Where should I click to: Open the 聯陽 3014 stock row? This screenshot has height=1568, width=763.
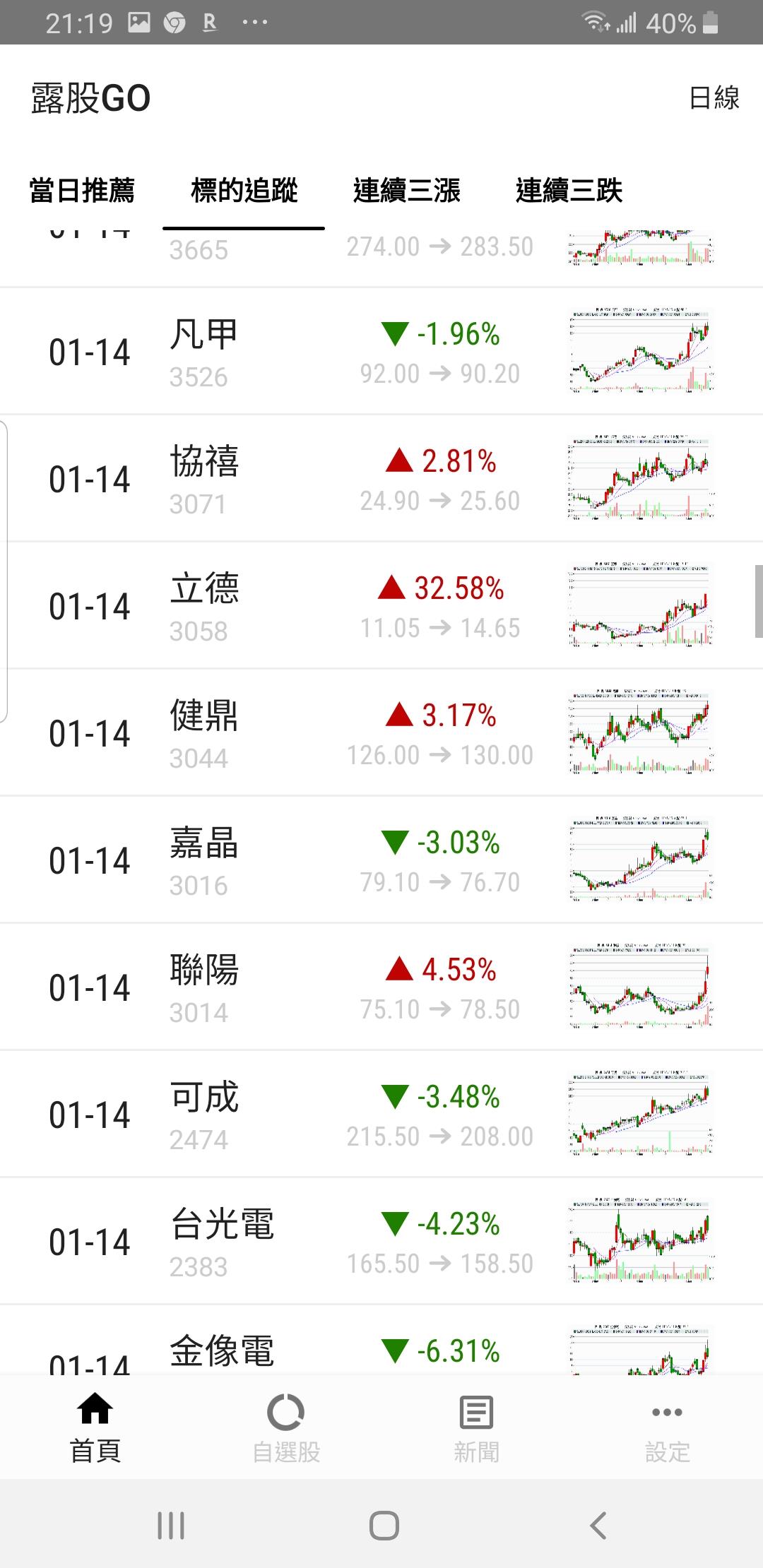(x=381, y=987)
